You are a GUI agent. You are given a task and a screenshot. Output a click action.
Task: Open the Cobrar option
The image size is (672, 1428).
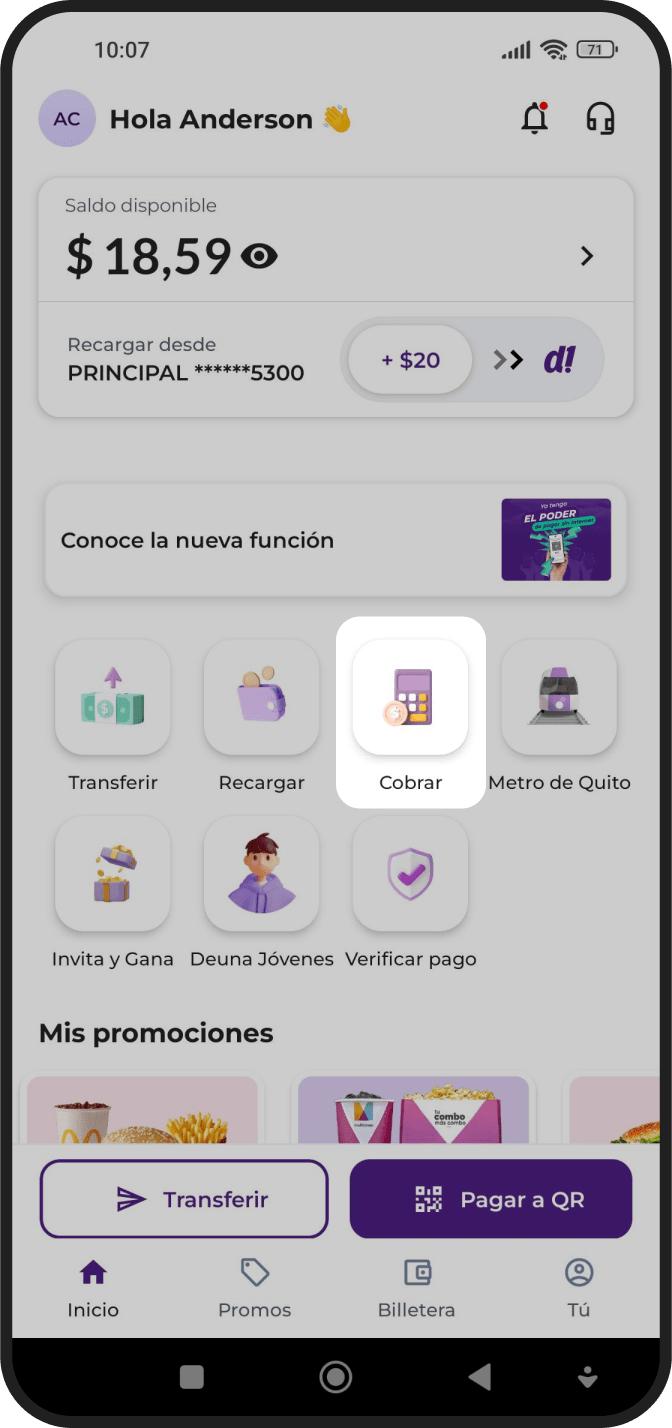pyautogui.click(x=410, y=697)
